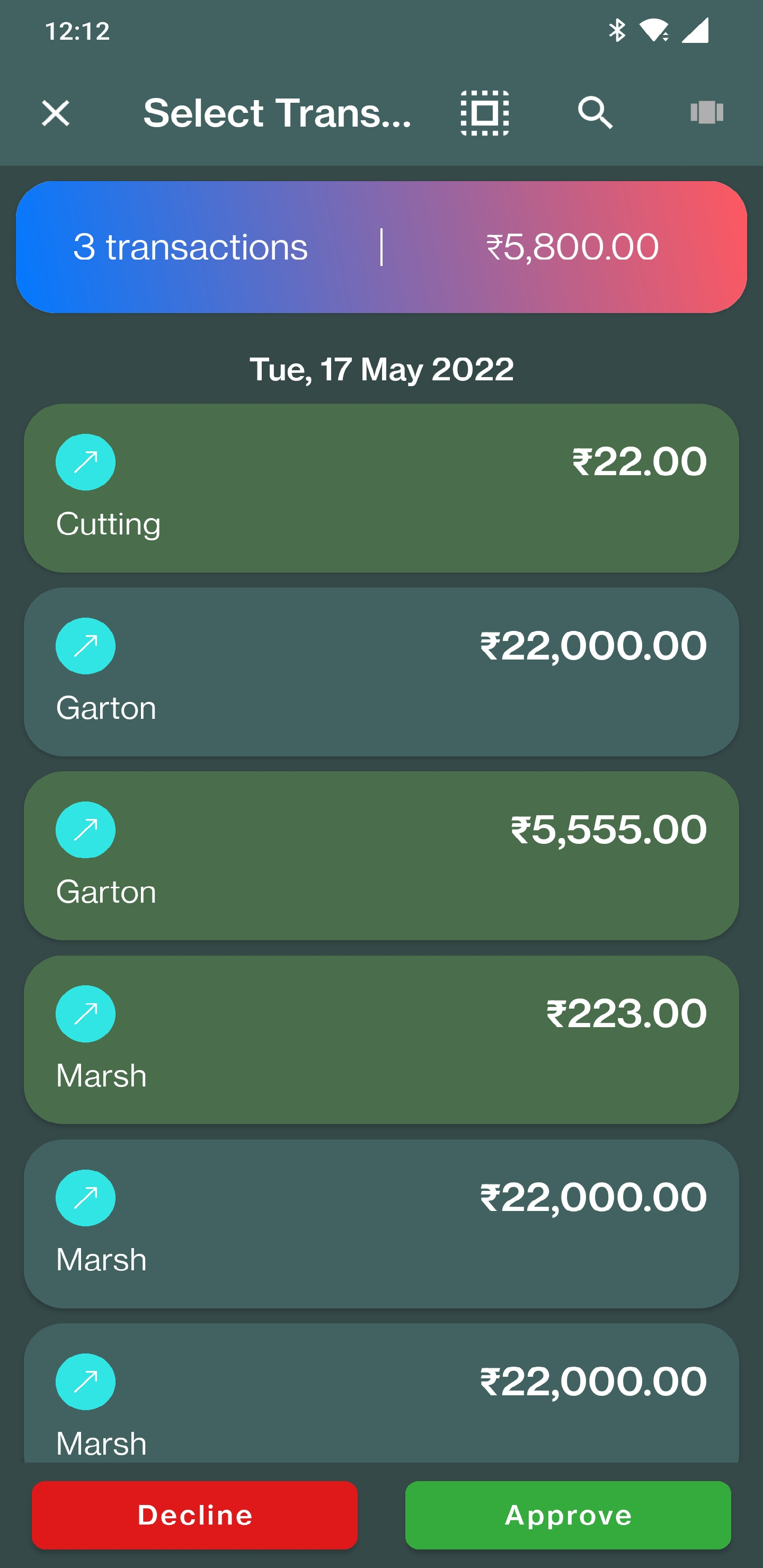763x1568 pixels.
Task: Deselect the Cutting ₹22.00 transaction
Action: pyautogui.click(x=381, y=488)
